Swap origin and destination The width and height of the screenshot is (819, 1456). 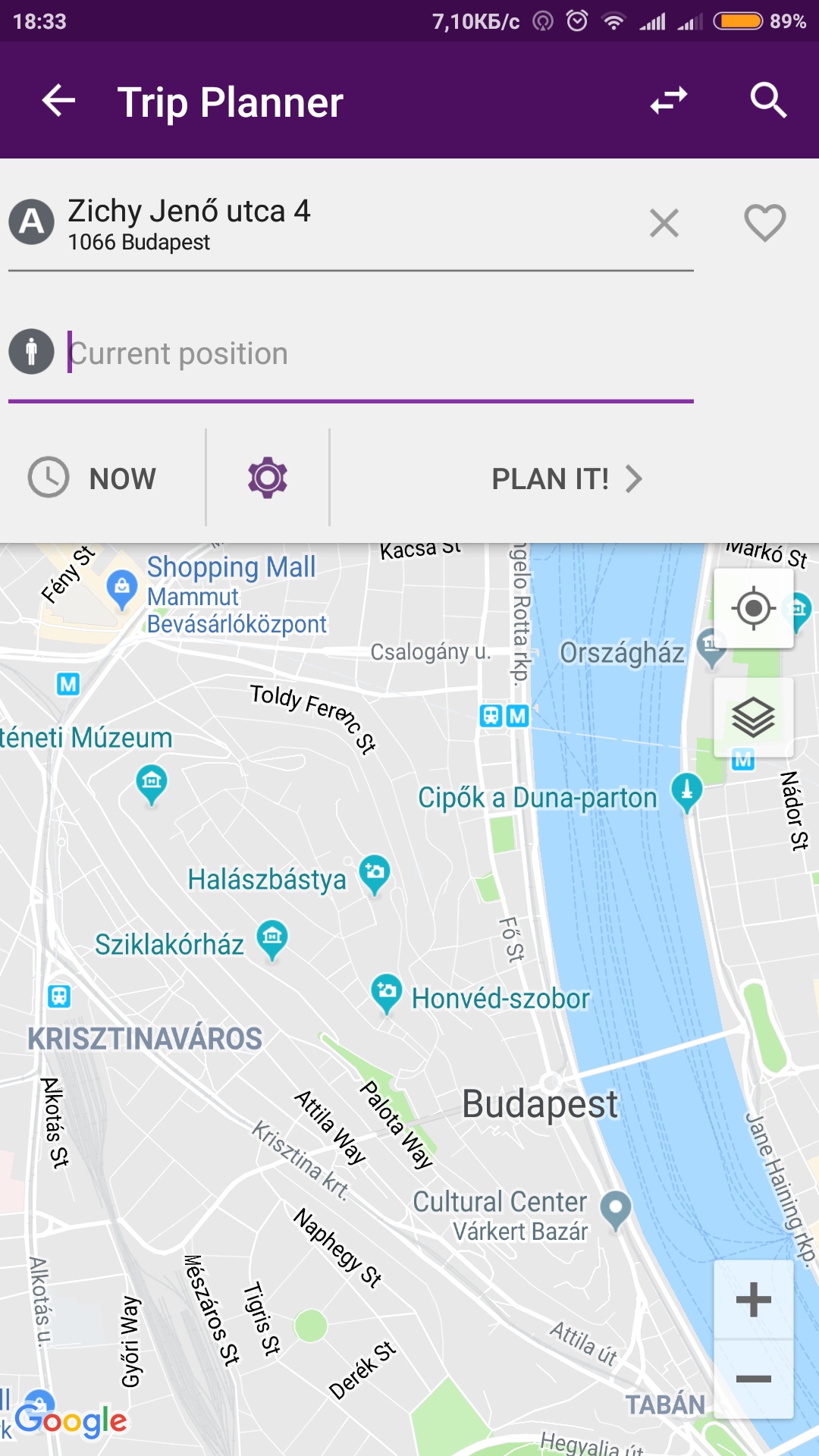point(669,101)
